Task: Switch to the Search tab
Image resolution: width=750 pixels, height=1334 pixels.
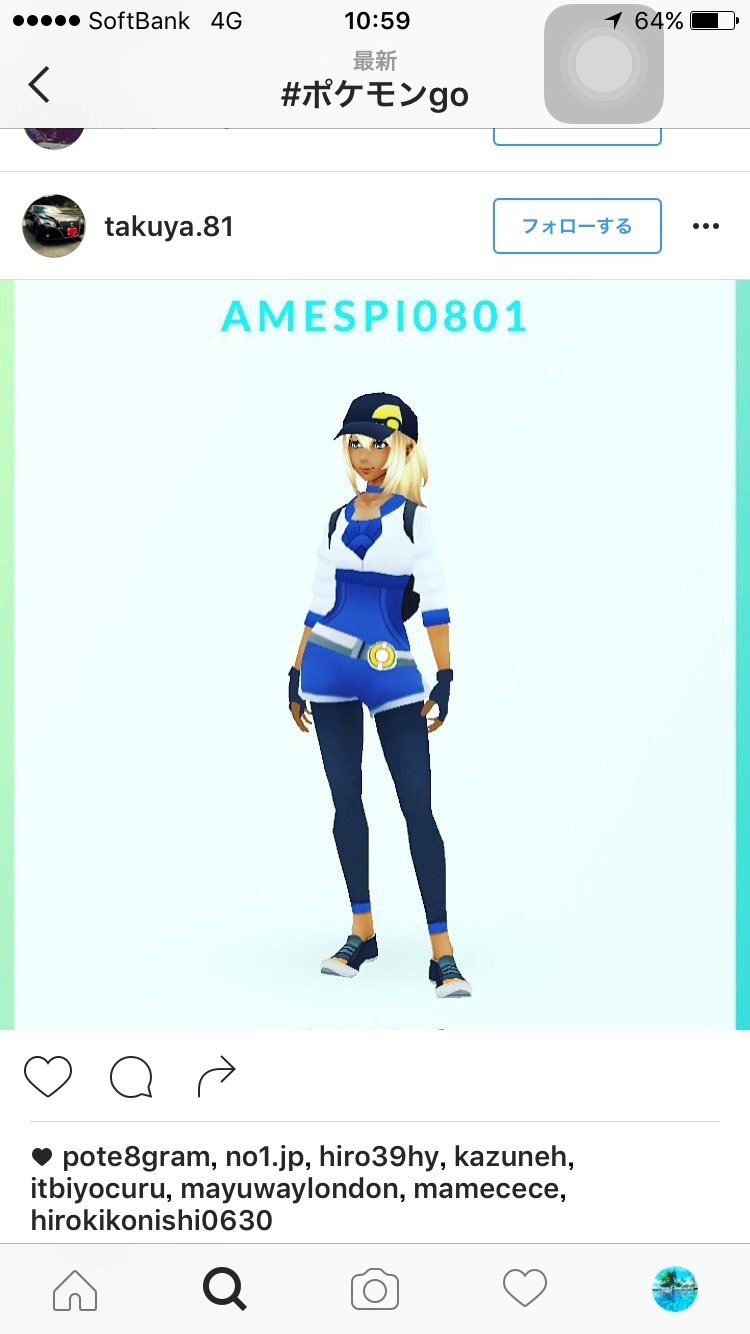Action: [x=225, y=1289]
